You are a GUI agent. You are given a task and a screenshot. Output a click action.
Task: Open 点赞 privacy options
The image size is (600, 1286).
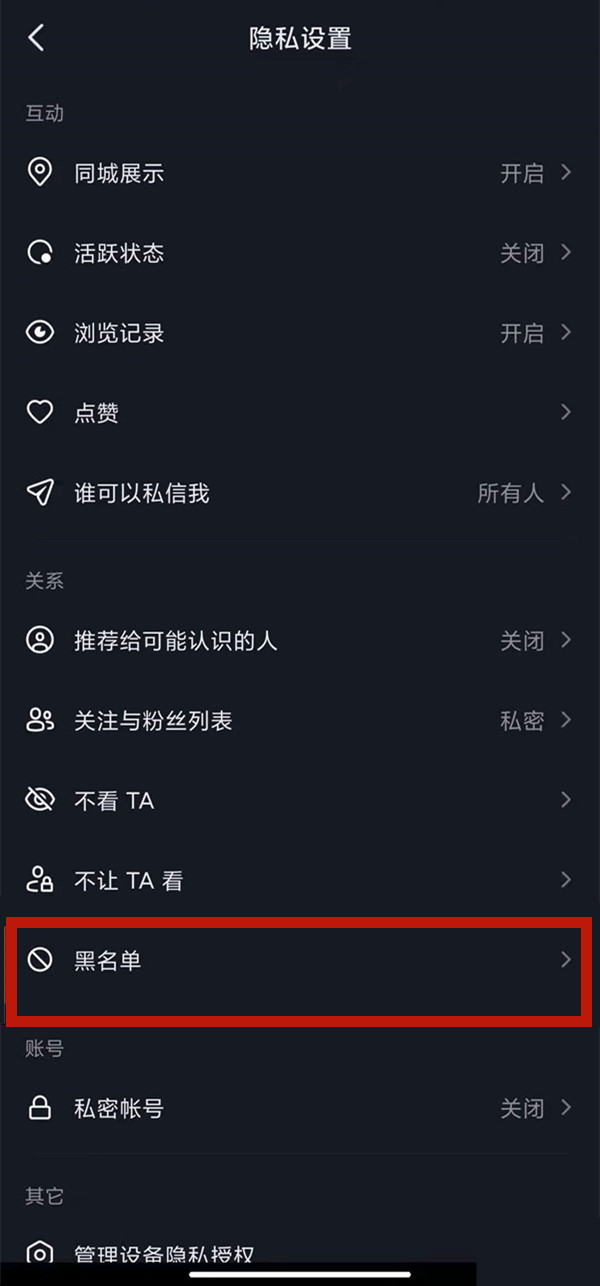[x=300, y=412]
